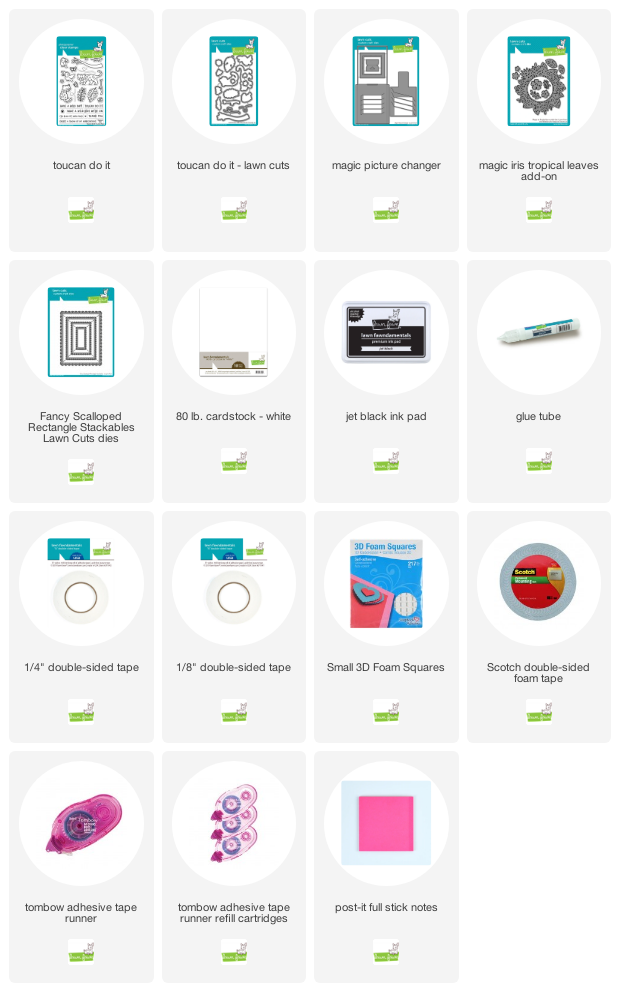Viewport: 620px width, 1003px height.
Task: Open the toucan do it stamp set card
Action: [81, 130]
